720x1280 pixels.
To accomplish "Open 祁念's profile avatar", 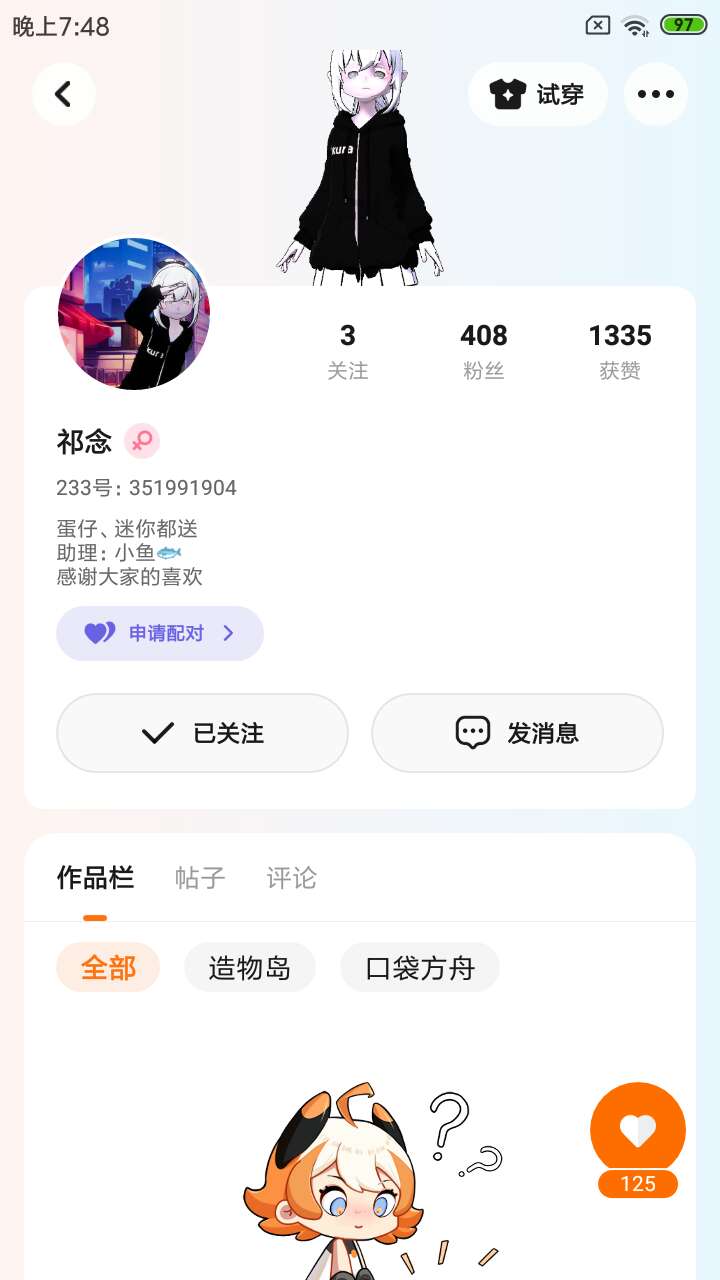I will [134, 313].
